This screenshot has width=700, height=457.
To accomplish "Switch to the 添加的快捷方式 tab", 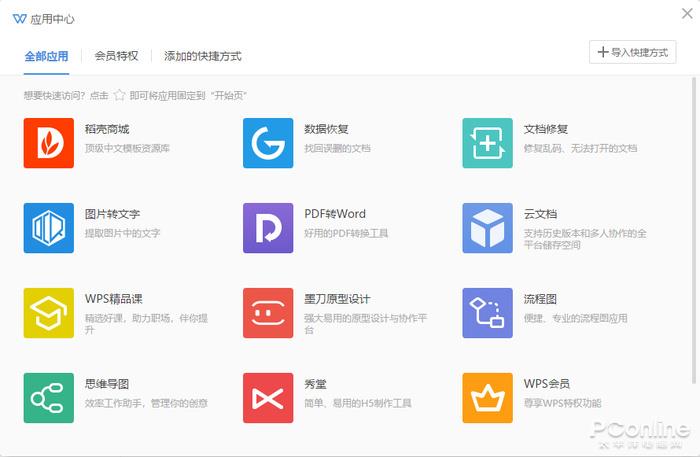I will 203,56.
